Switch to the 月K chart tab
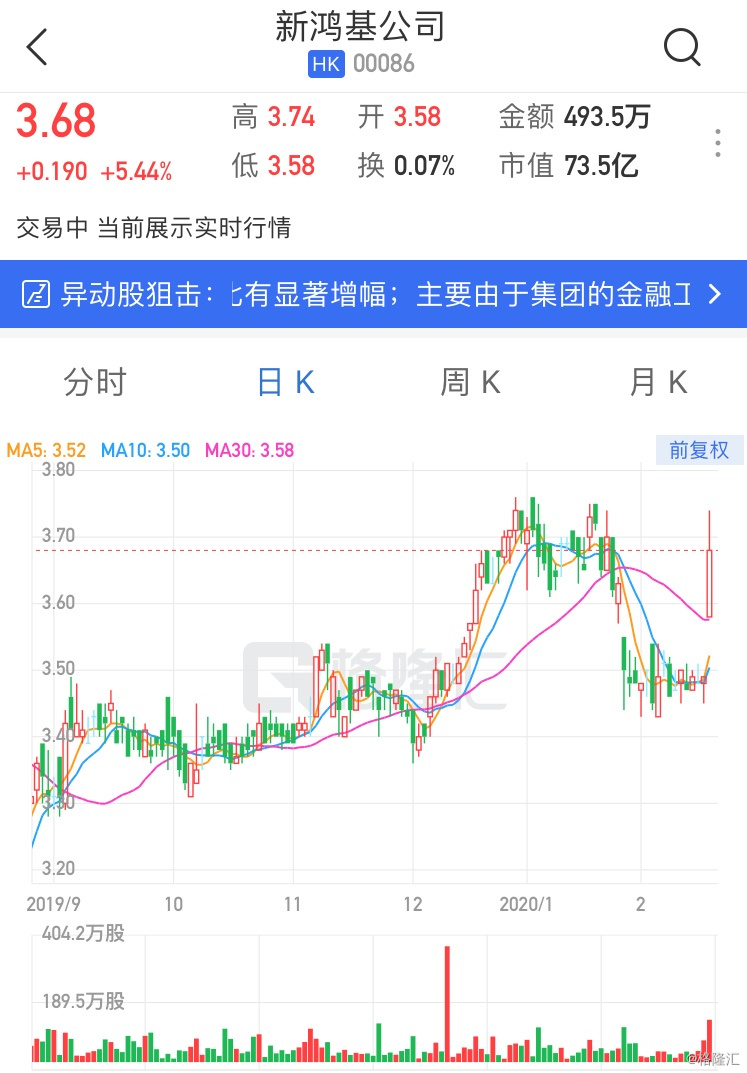Screen dimensions: 747x1073 click(658, 382)
